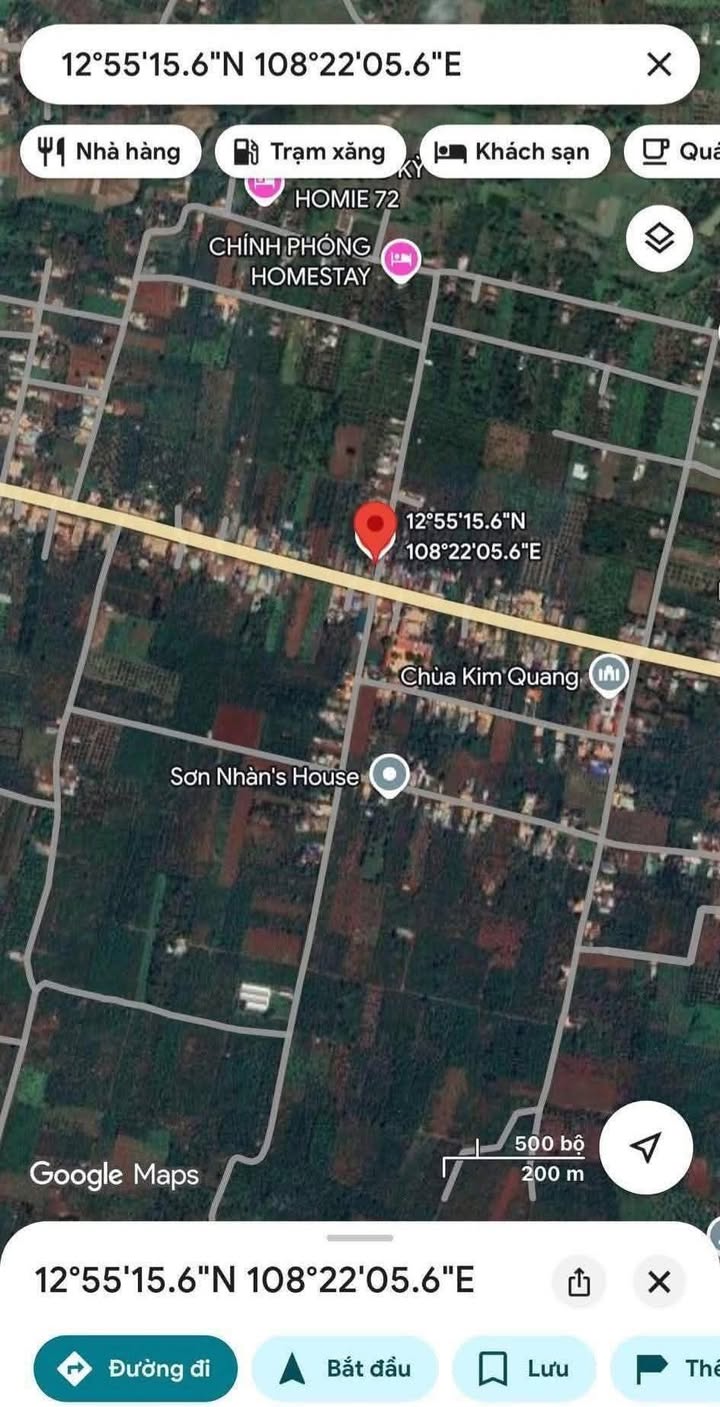Share this location

[x=579, y=1282]
